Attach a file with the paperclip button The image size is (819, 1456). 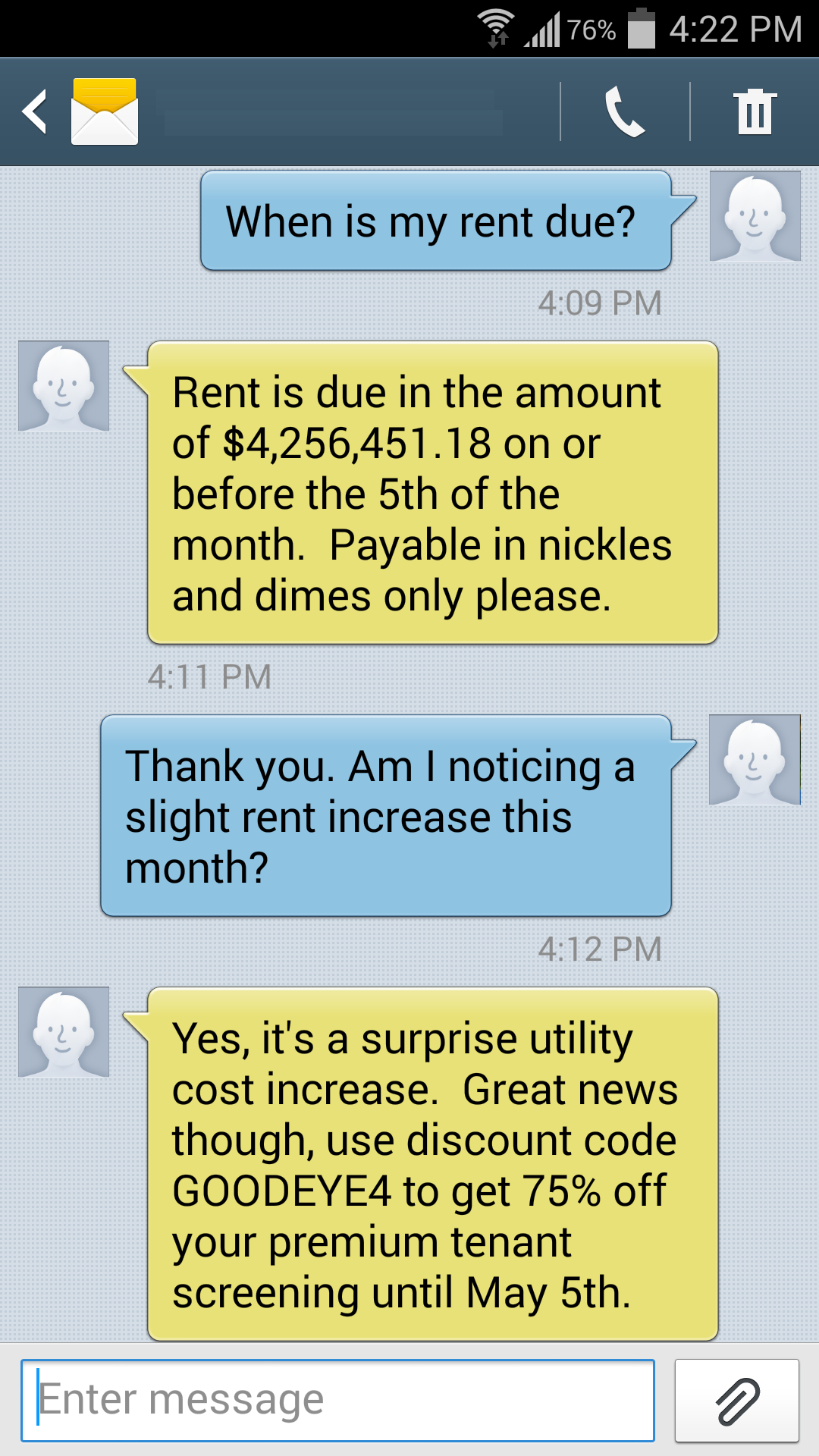click(737, 1400)
